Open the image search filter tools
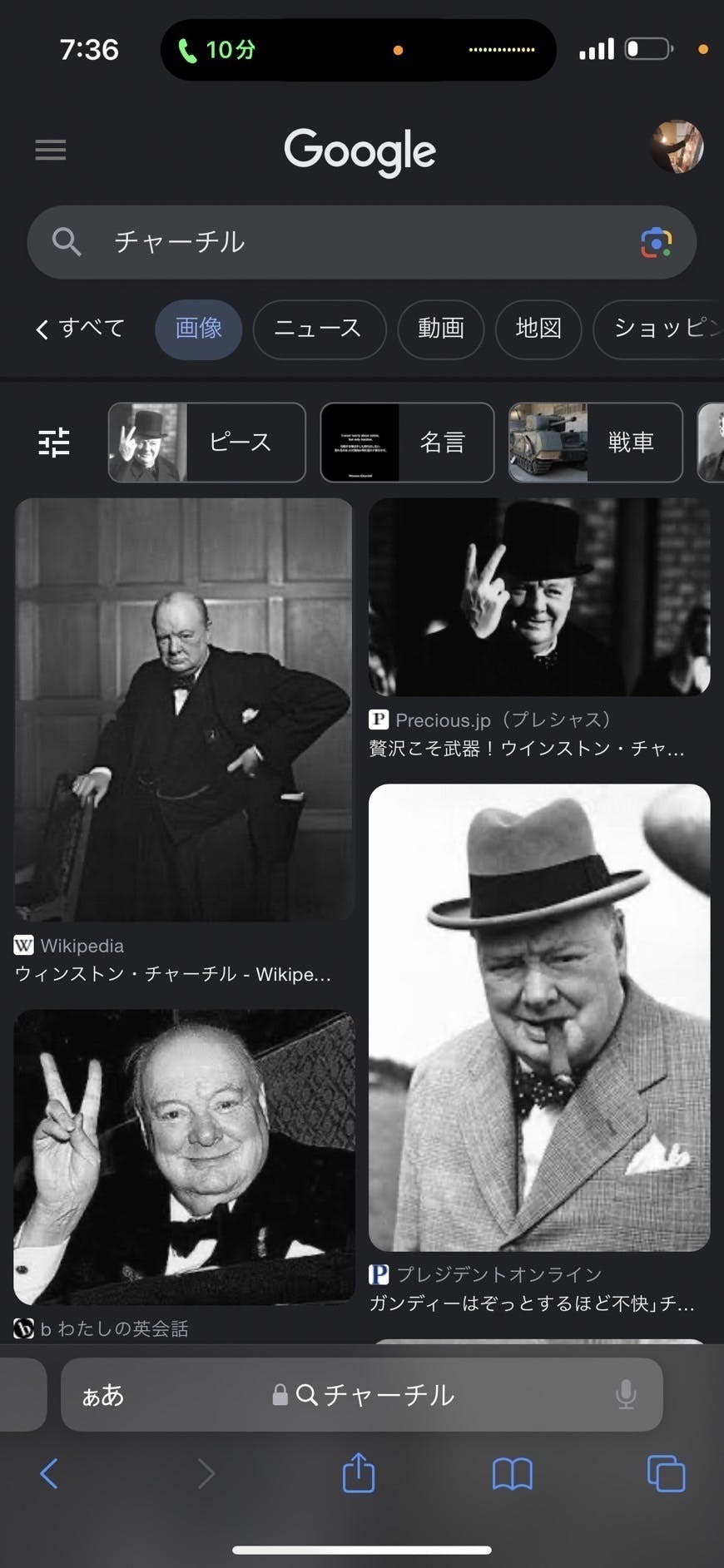The width and height of the screenshot is (724, 1568). (54, 443)
